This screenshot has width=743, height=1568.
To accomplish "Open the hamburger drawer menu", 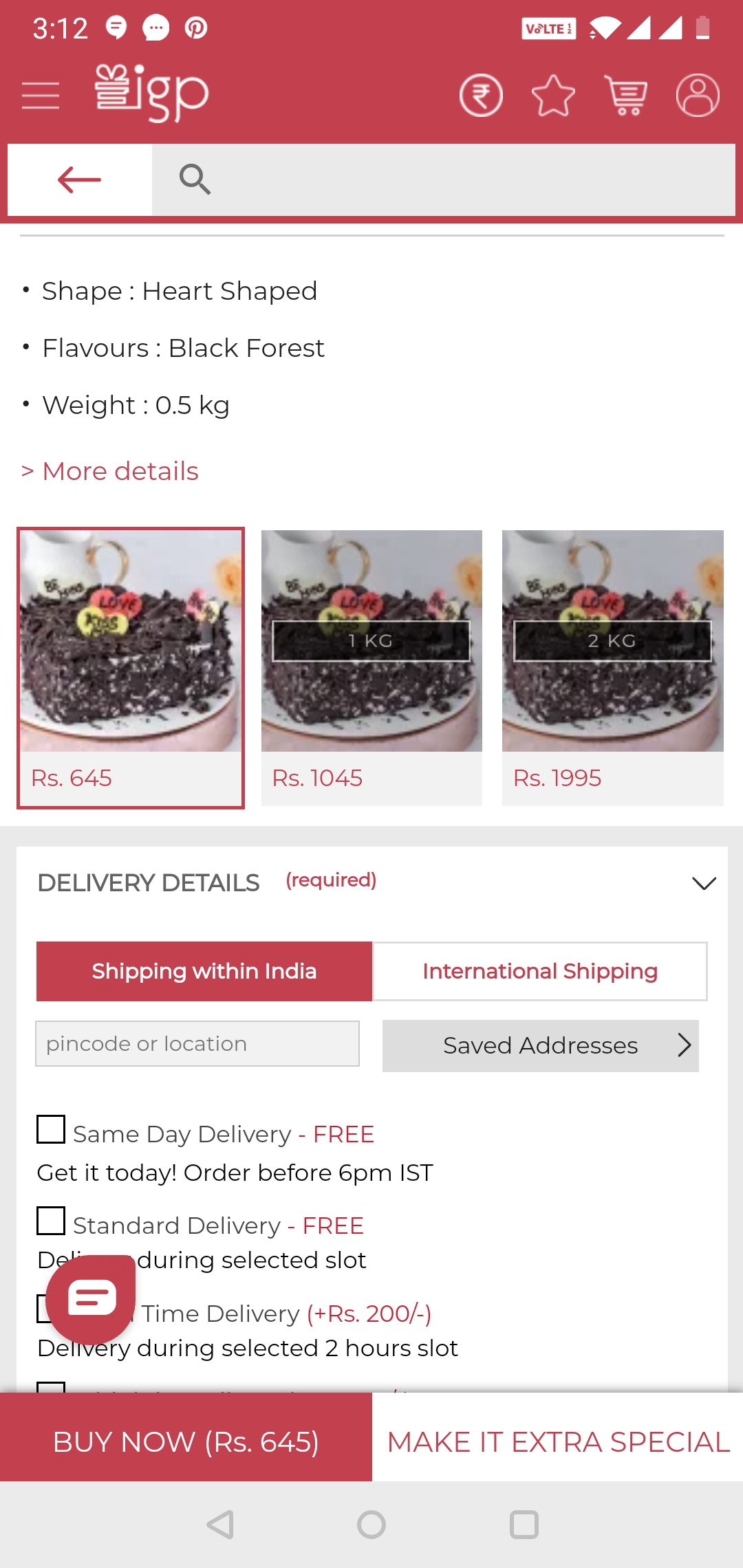I will 41,95.
